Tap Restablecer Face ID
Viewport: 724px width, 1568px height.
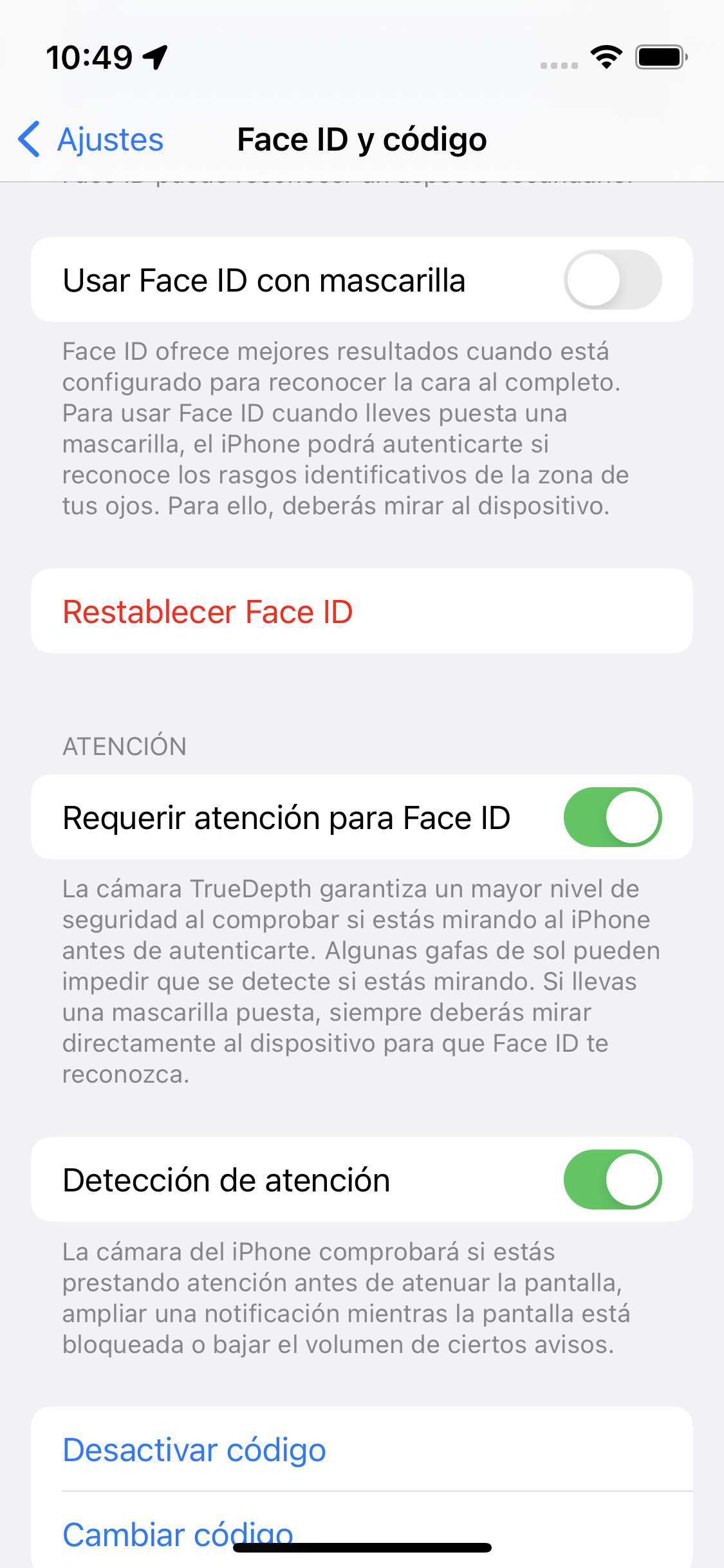(x=362, y=611)
